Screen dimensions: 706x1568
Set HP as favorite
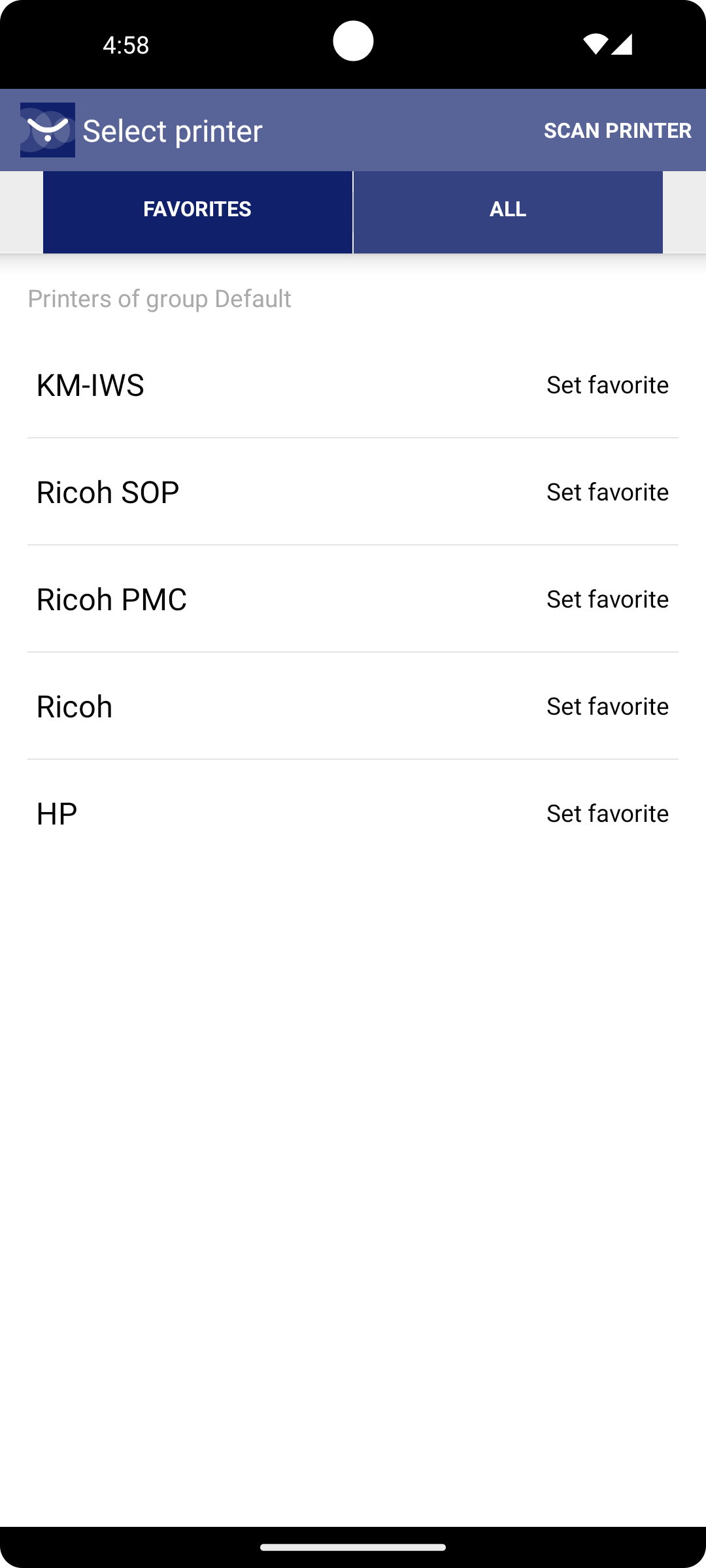point(607,813)
